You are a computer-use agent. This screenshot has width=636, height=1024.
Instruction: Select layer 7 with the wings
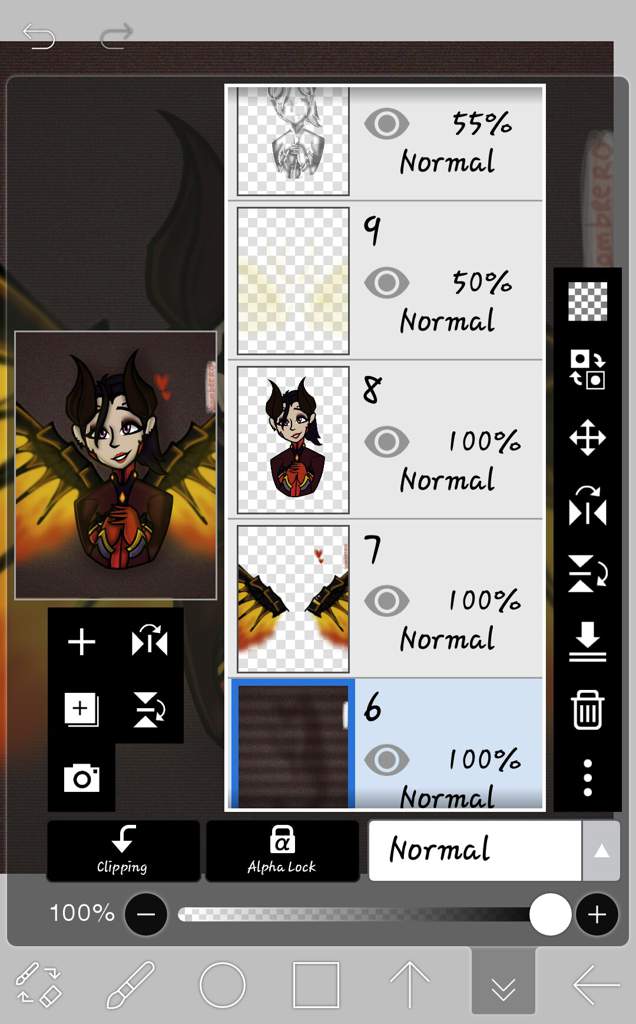[293, 599]
